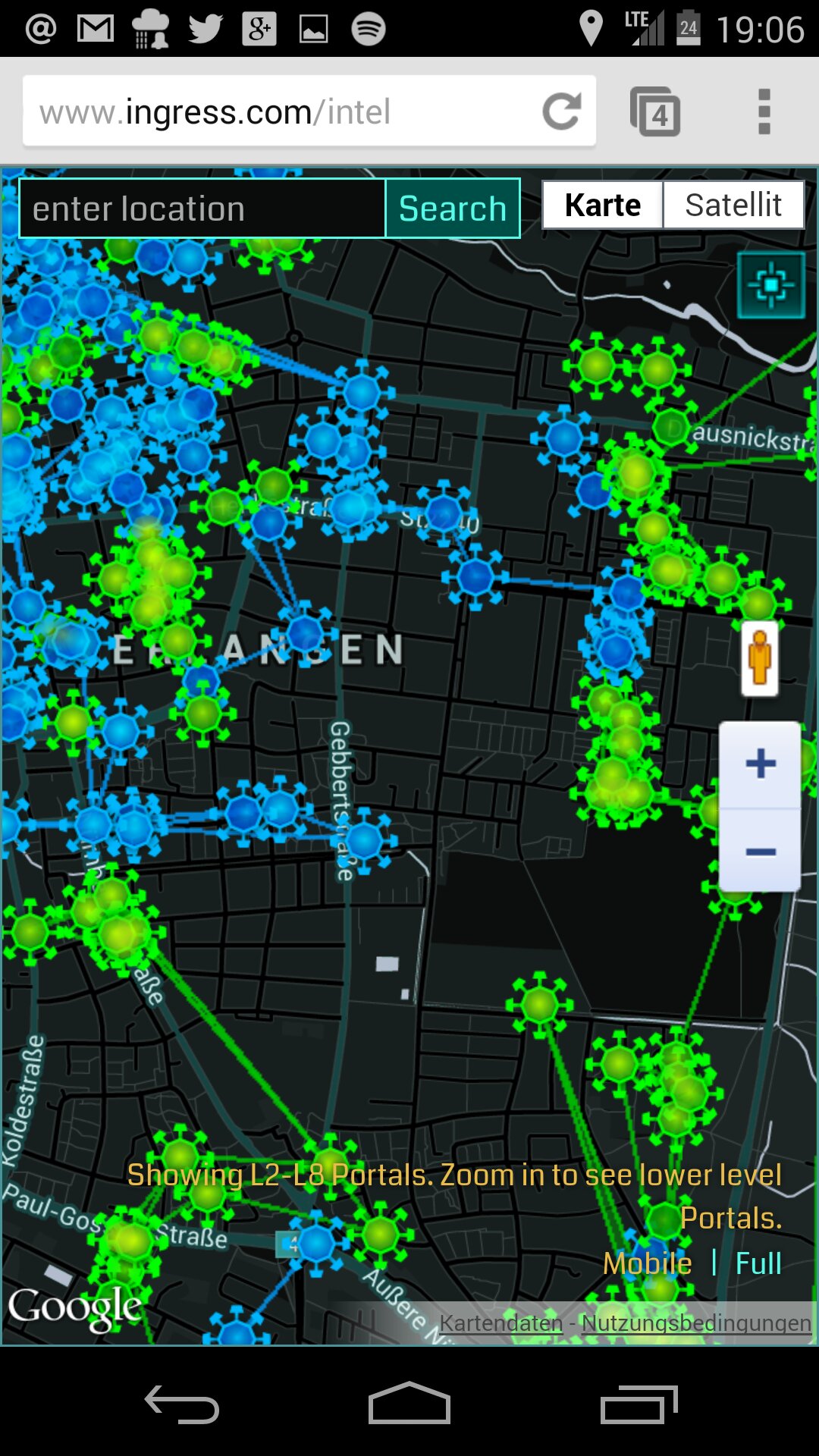This screenshot has width=819, height=1456.
Task: Zoom in on the map
Action: coord(760,764)
